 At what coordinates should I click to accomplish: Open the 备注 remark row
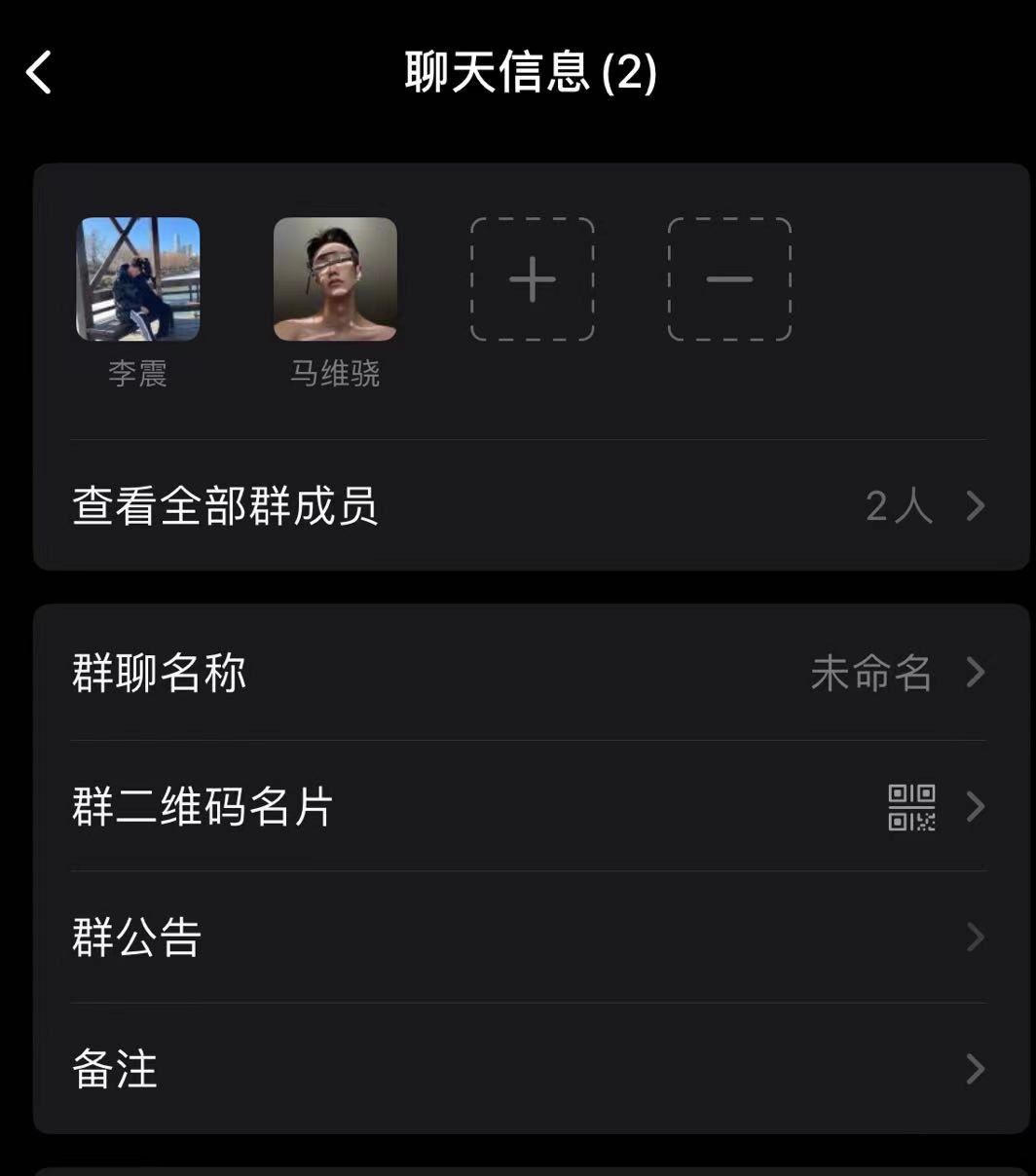click(x=529, y=1069)
